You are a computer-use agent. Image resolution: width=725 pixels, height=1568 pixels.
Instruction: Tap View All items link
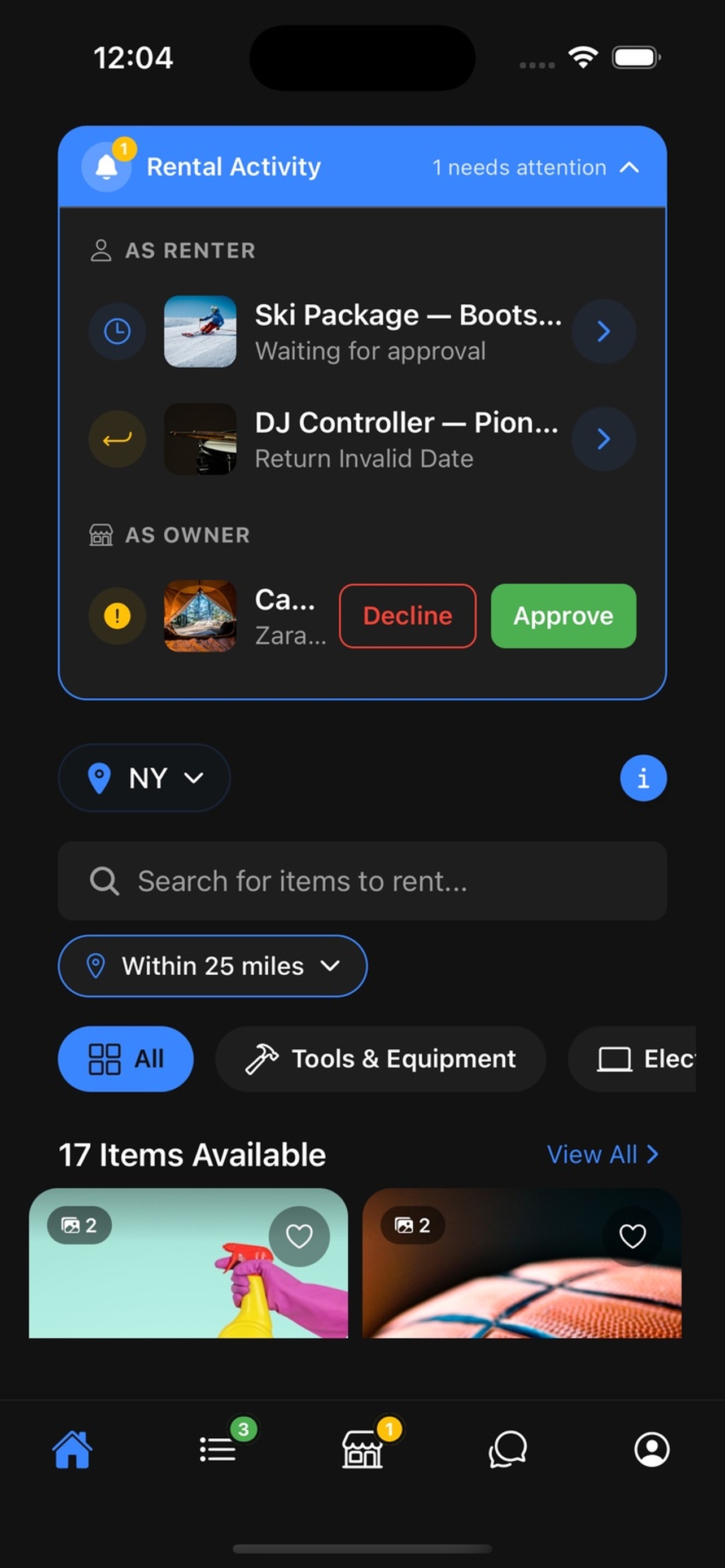[x=602, y=1154]
